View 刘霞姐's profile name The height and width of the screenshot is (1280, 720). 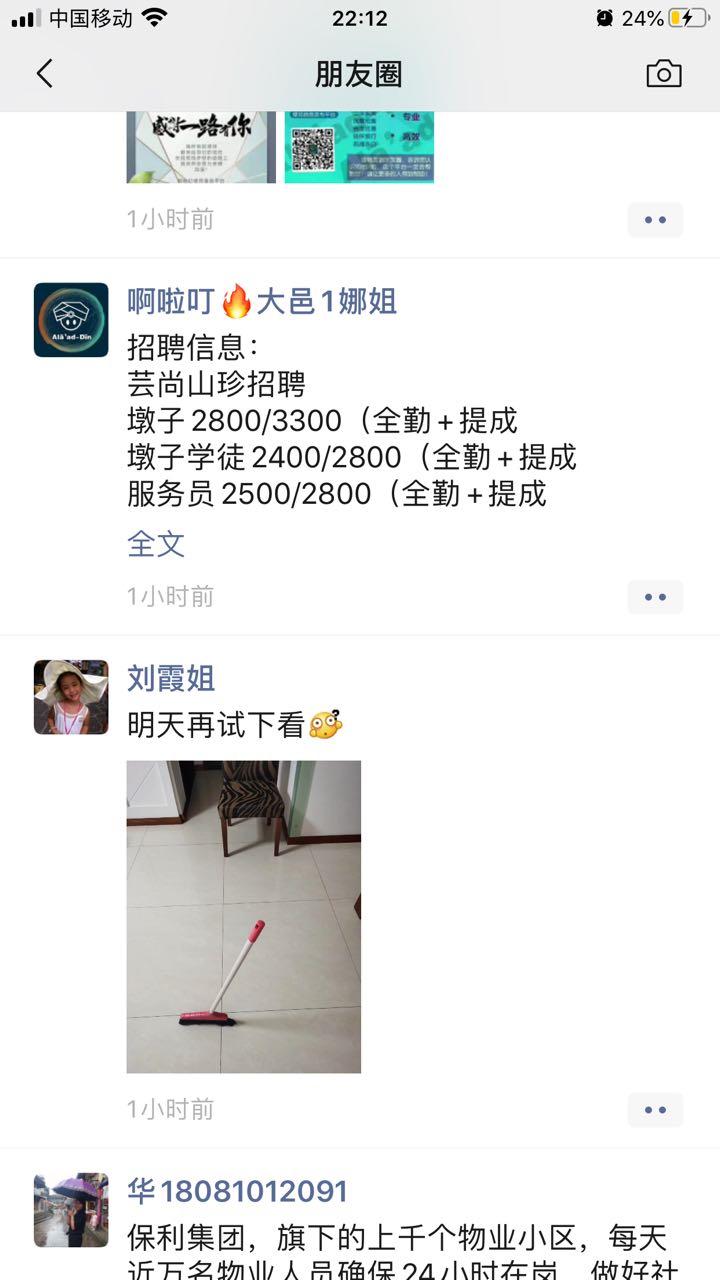(x=171, y=679)
